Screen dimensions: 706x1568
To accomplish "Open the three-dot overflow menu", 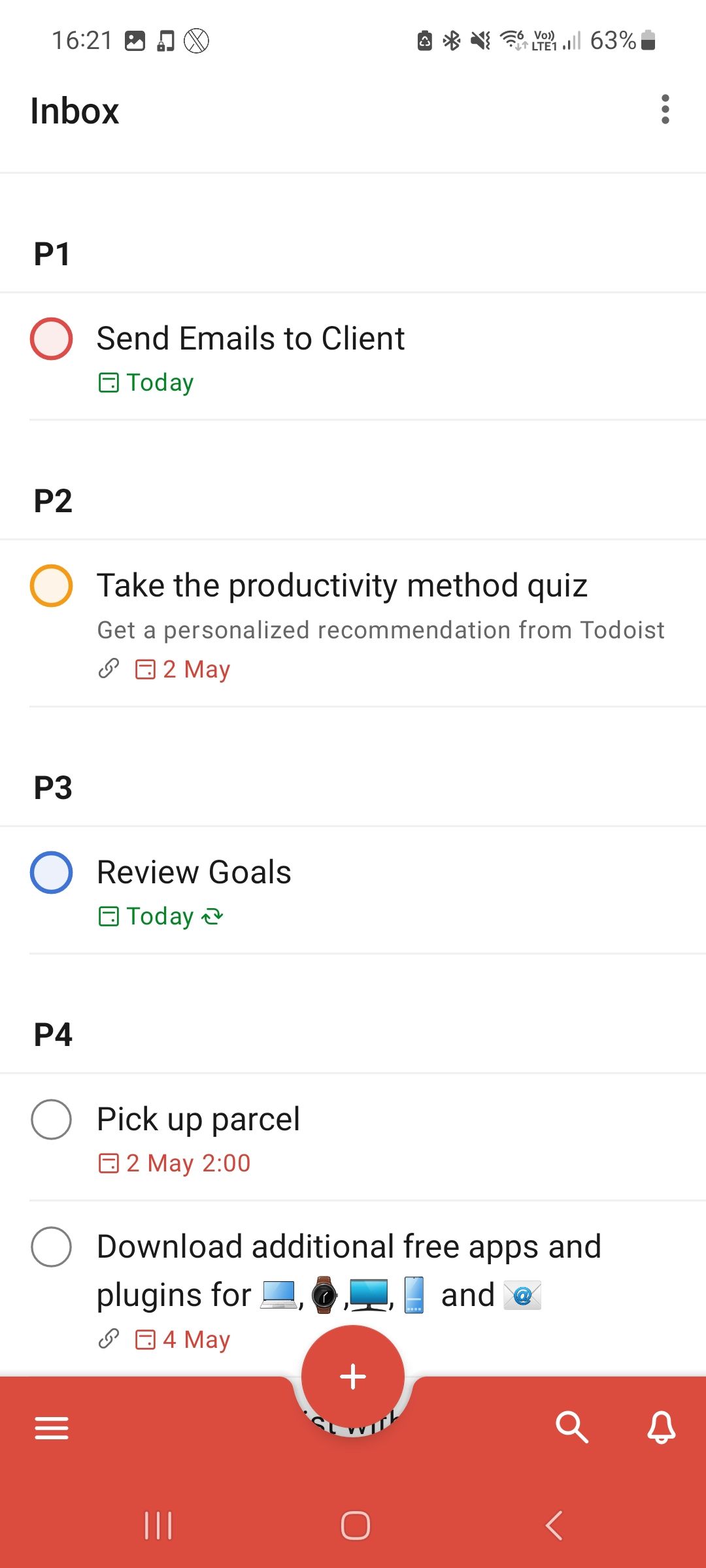I will [665, 110].
